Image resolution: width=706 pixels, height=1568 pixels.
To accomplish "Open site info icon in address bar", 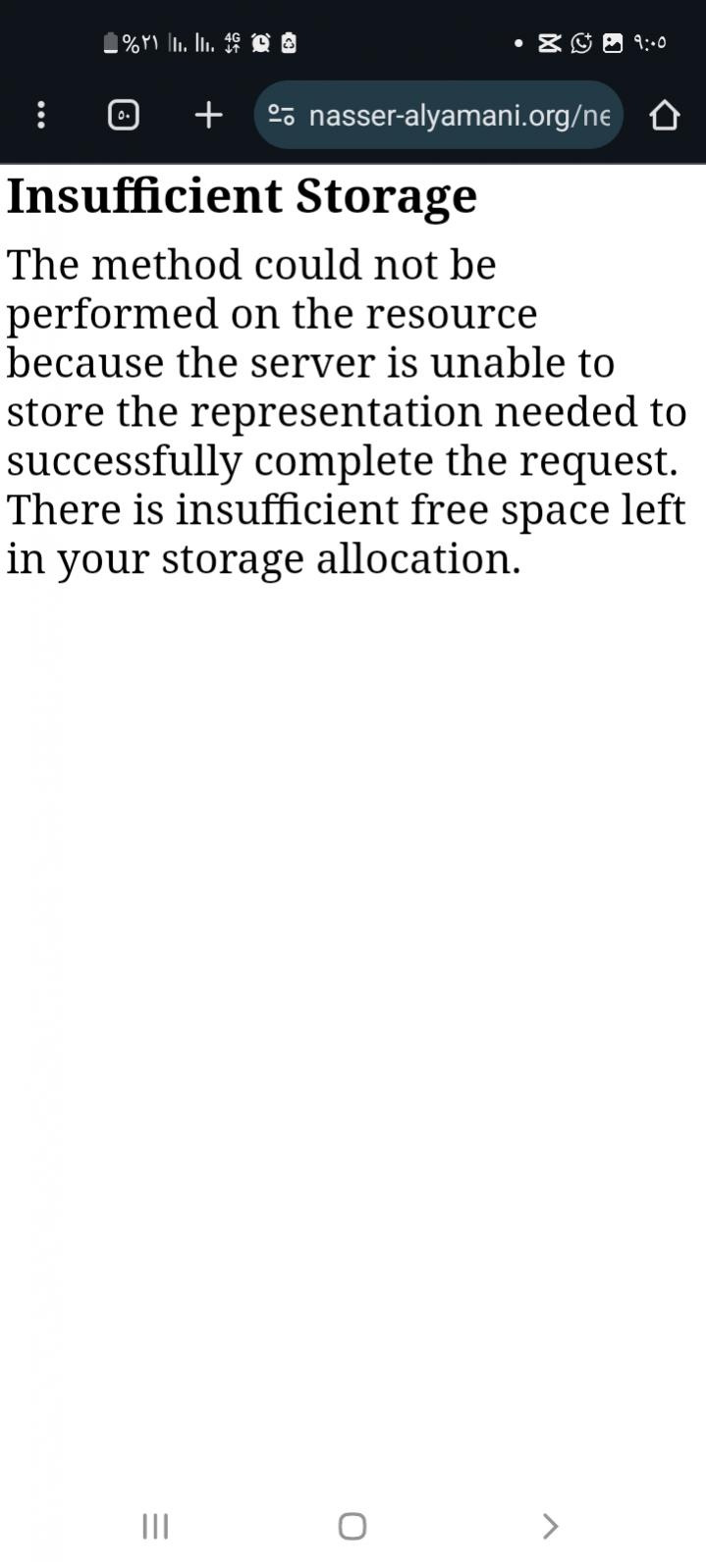I will pos(281,115).
